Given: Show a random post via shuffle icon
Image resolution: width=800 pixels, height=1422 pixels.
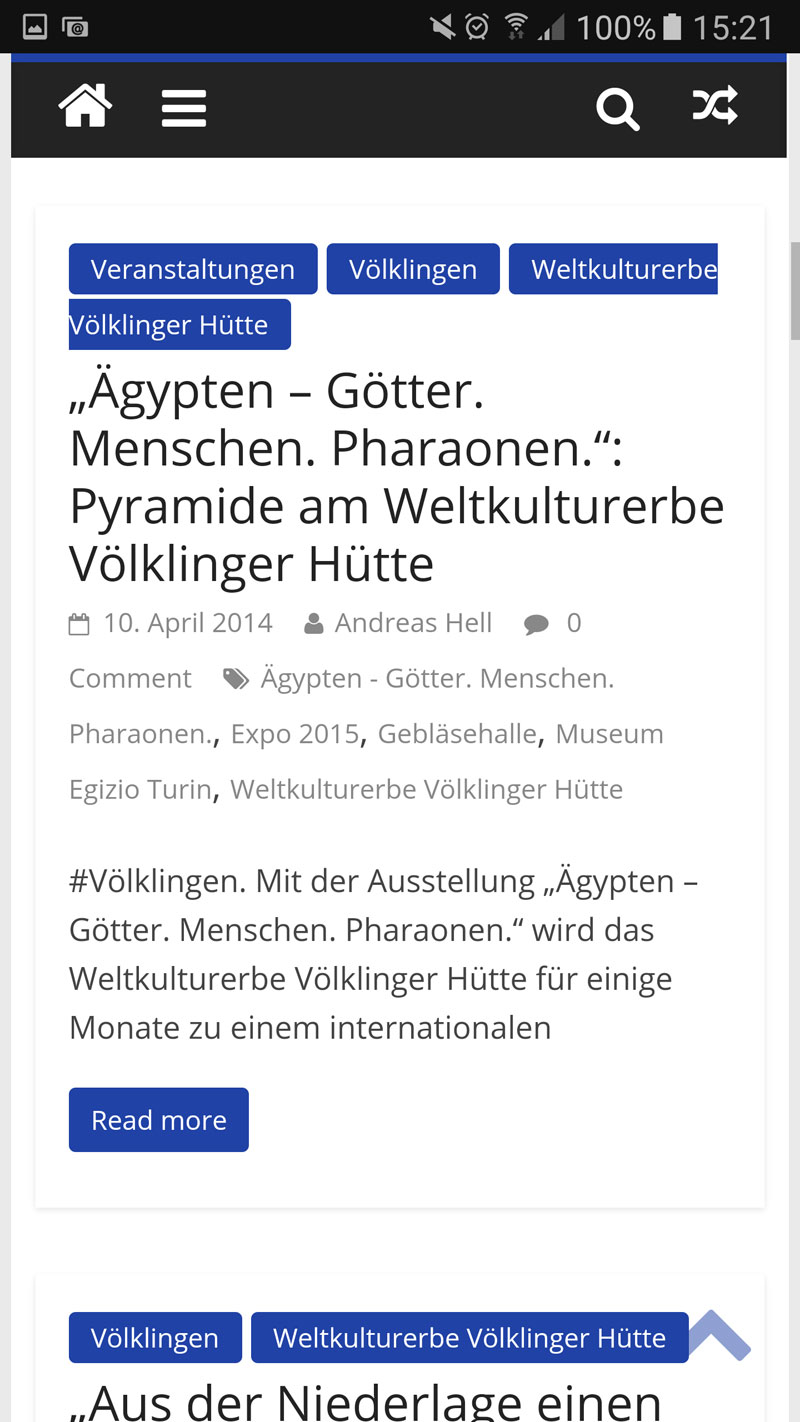Looking at the screenshot, I should [715, 106].
